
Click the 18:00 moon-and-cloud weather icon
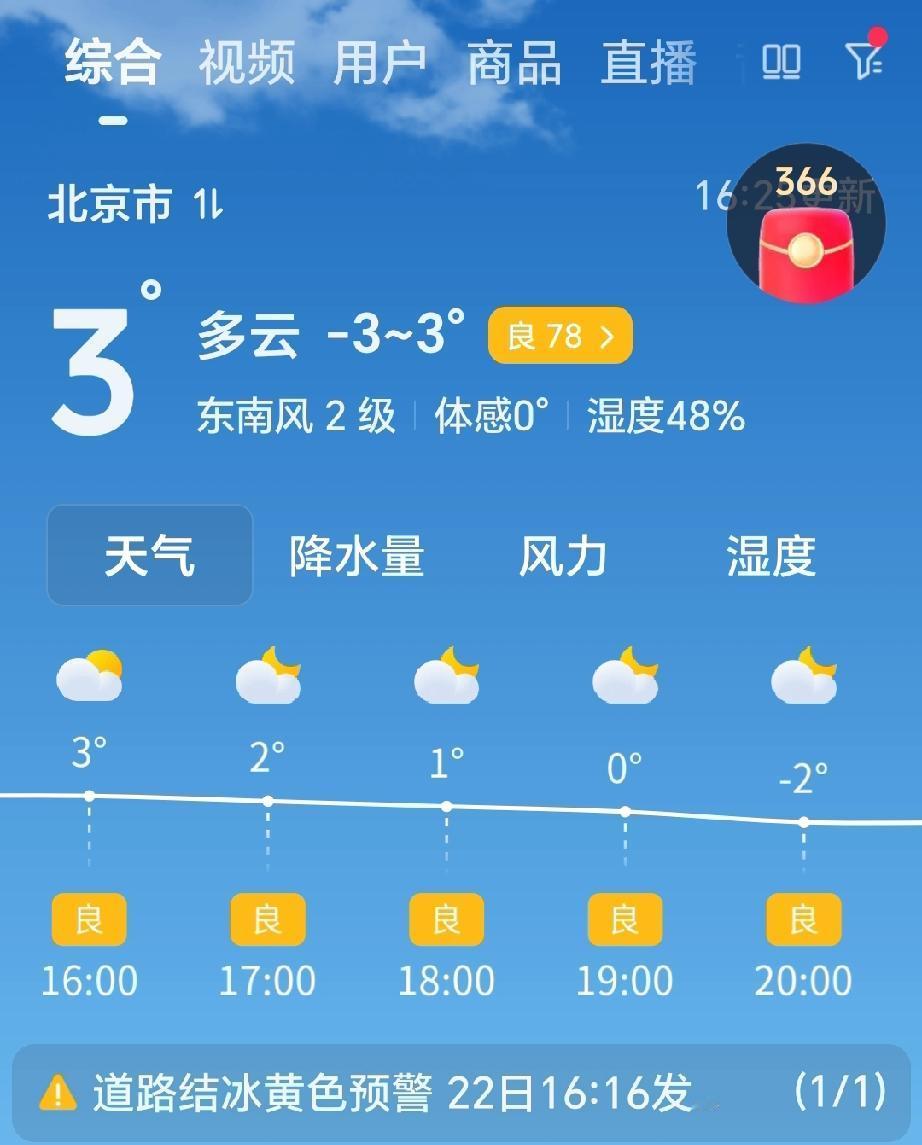pos(445,675)
